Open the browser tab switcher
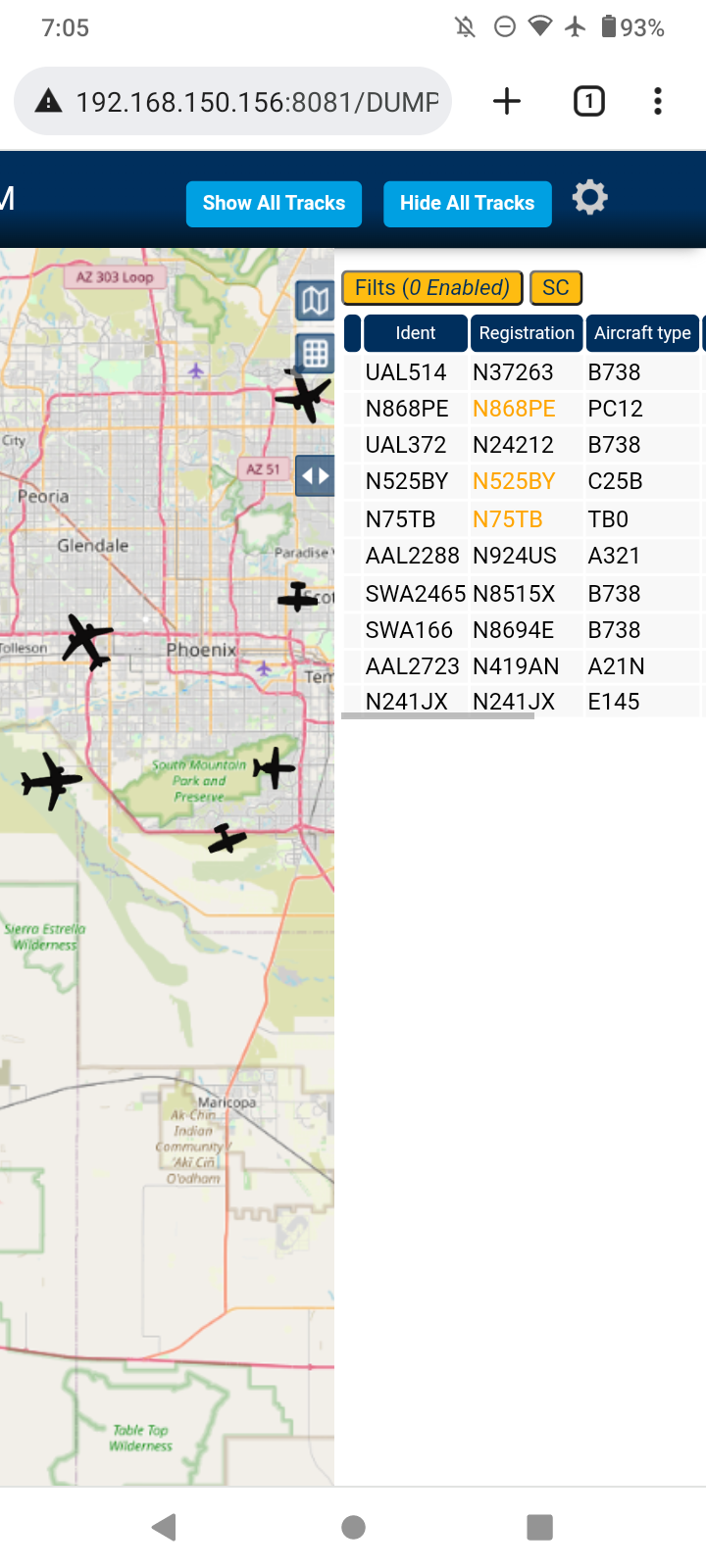The width and height of the screenshot is (706, 1568). pyautogui.click(x=589, y=101)
